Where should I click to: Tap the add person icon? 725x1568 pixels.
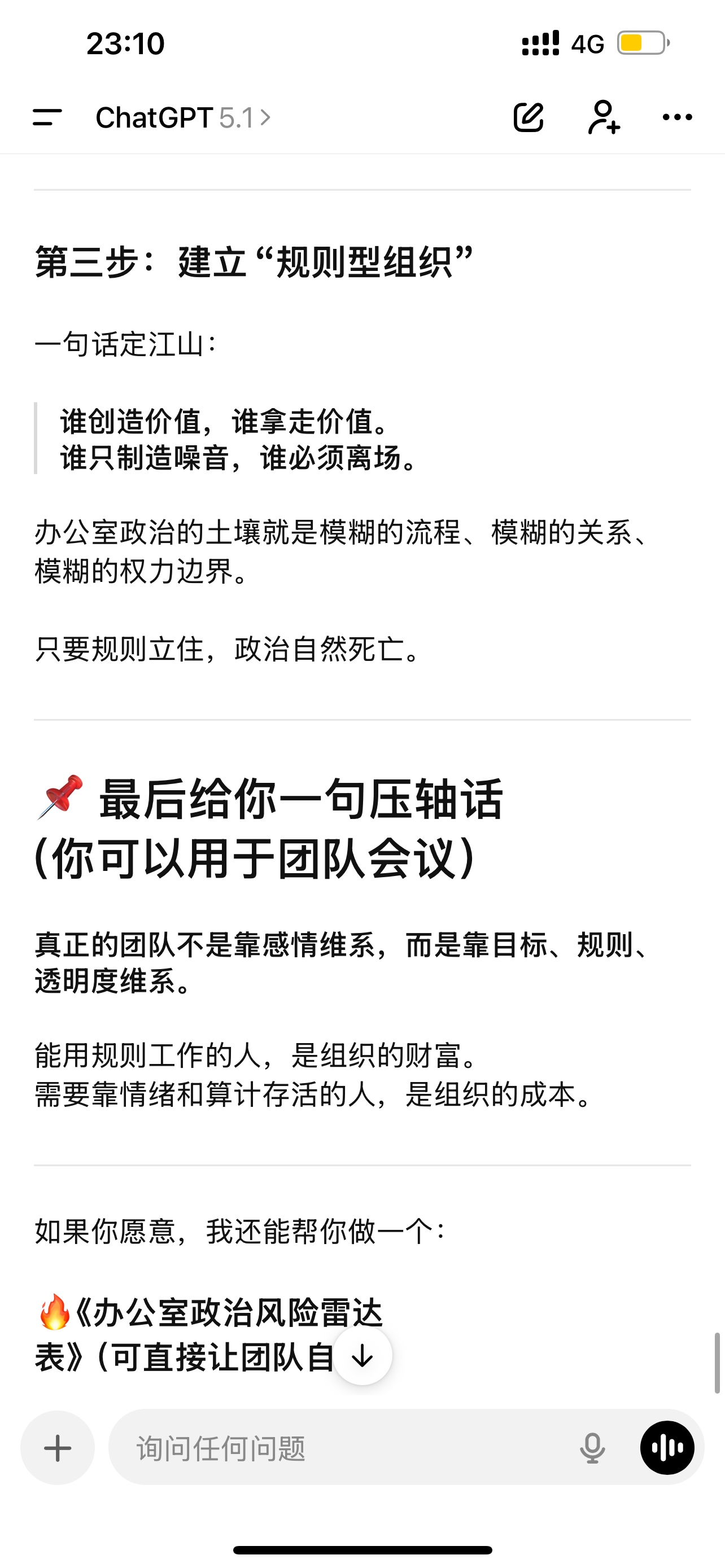coord(604,117)
